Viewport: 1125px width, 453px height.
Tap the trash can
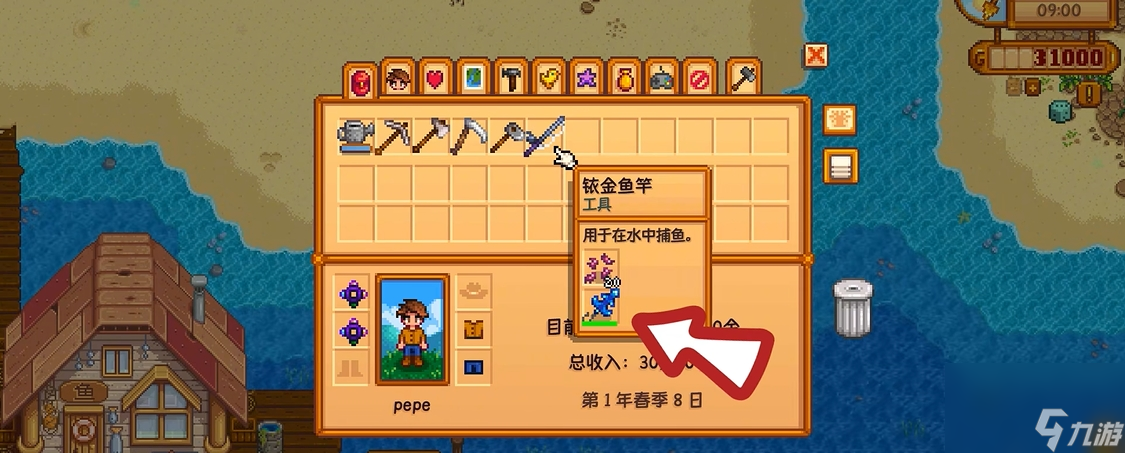(852, 308)
